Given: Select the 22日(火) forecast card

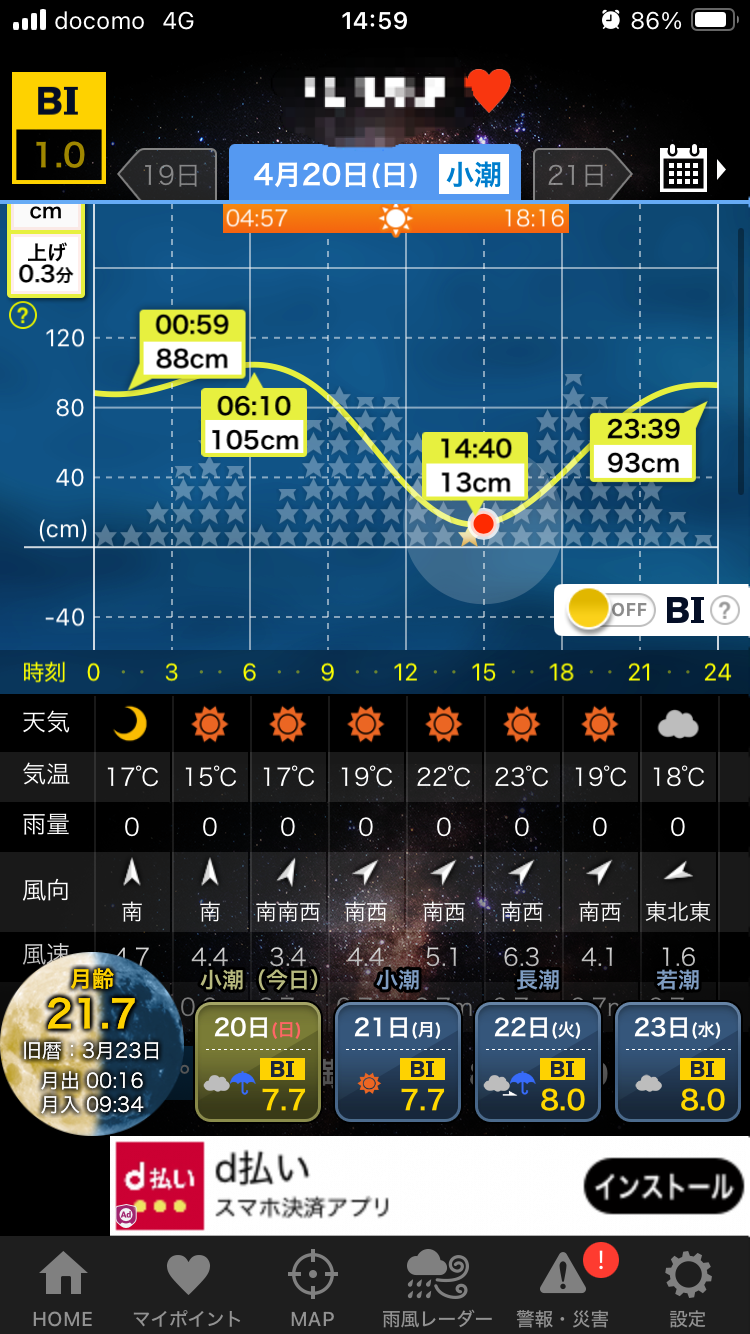Looking at the screenshot, I should [x=538, y=1061].
